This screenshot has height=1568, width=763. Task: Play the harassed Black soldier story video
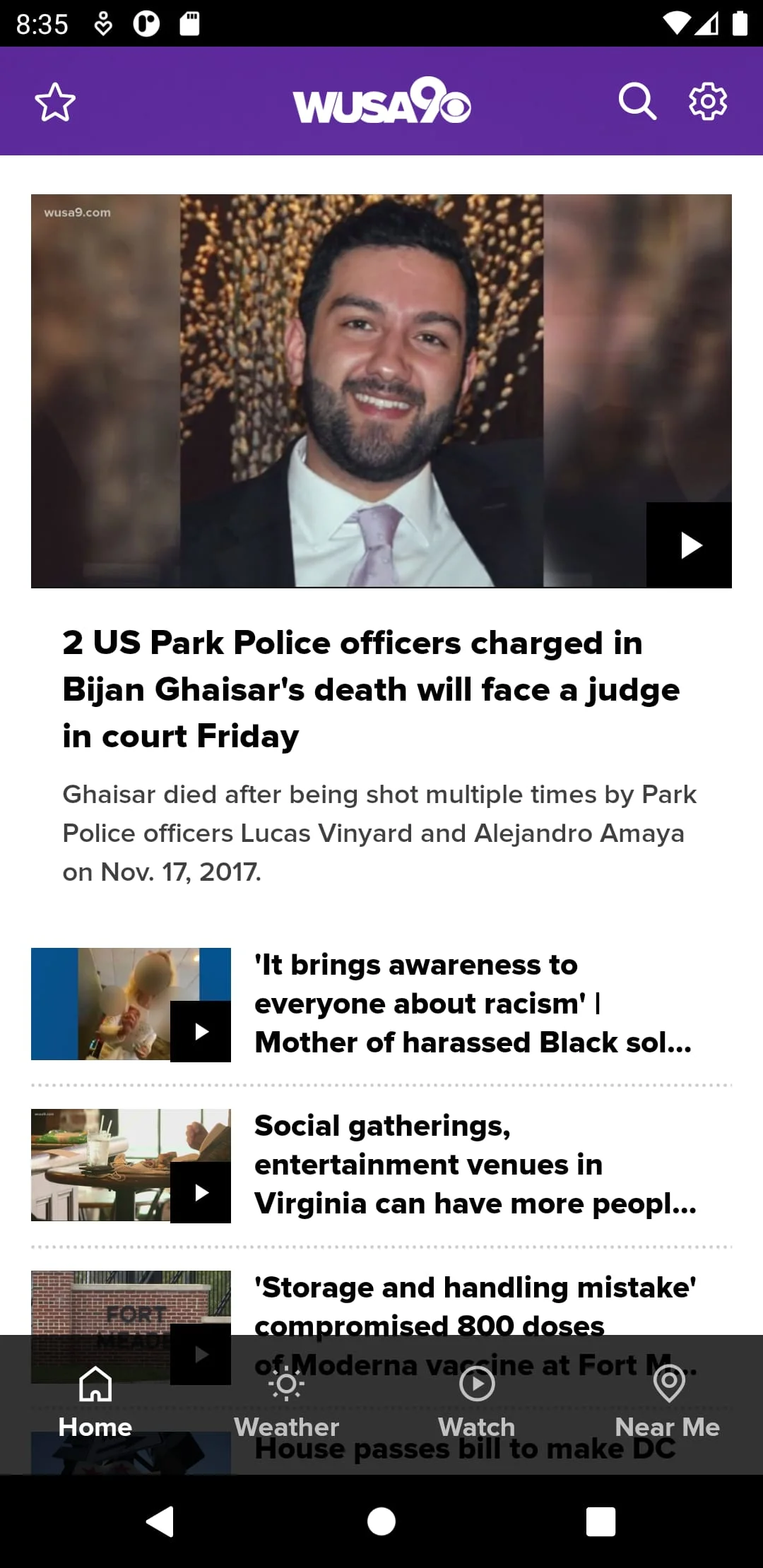(201, 1031)
